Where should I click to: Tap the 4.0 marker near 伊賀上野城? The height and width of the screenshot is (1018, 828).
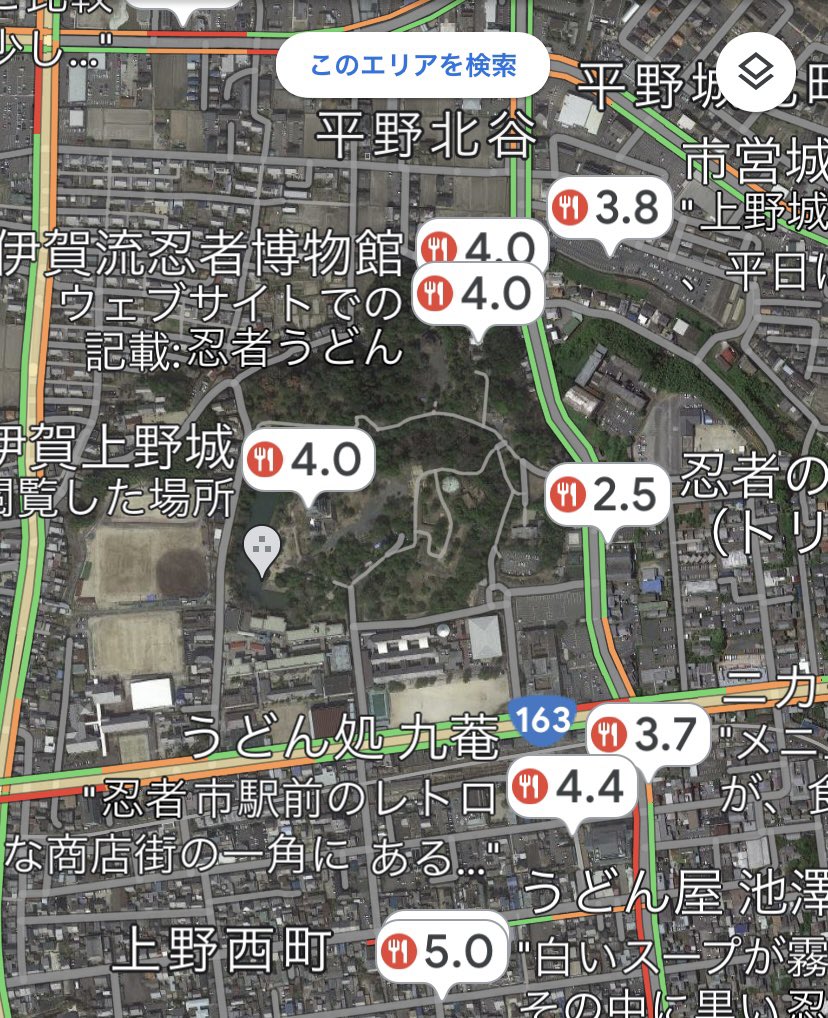pyautogui.click(x=309, y=460)
